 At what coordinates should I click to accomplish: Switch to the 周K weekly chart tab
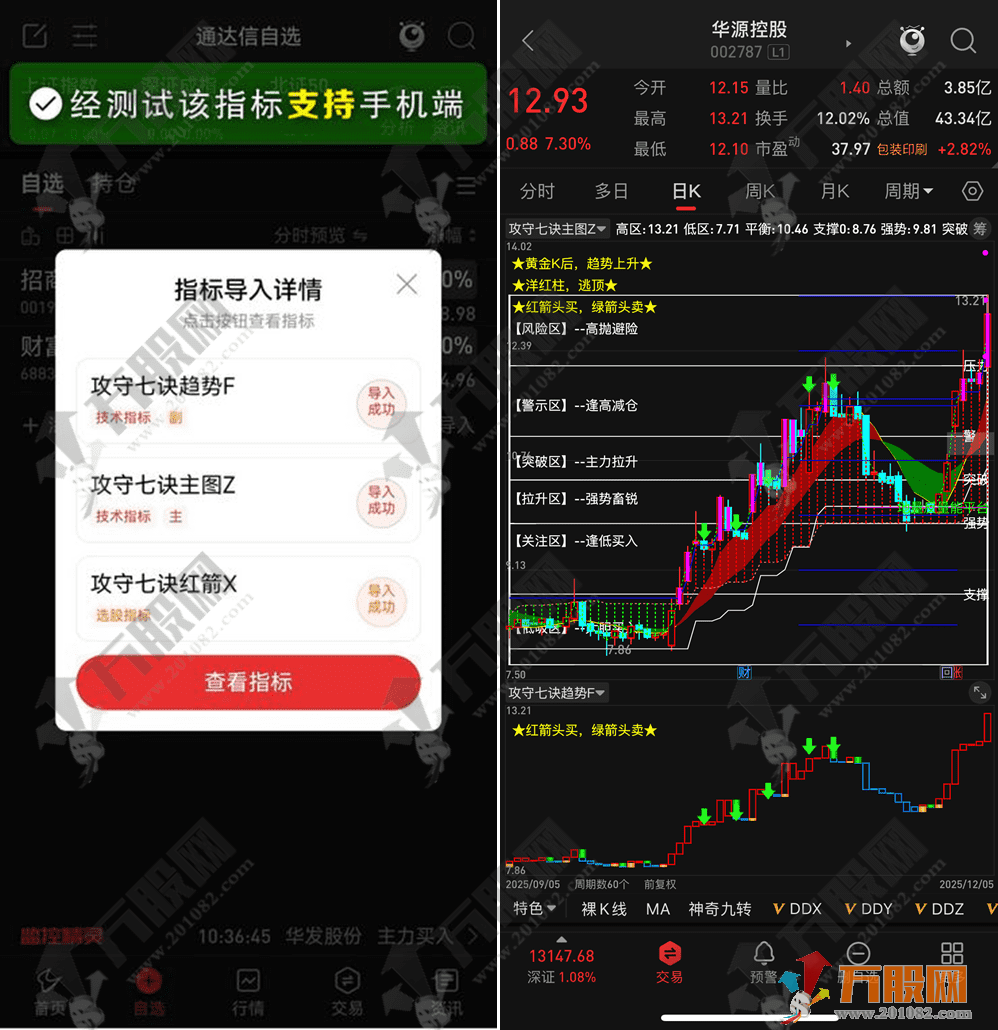tap(762, 191)
